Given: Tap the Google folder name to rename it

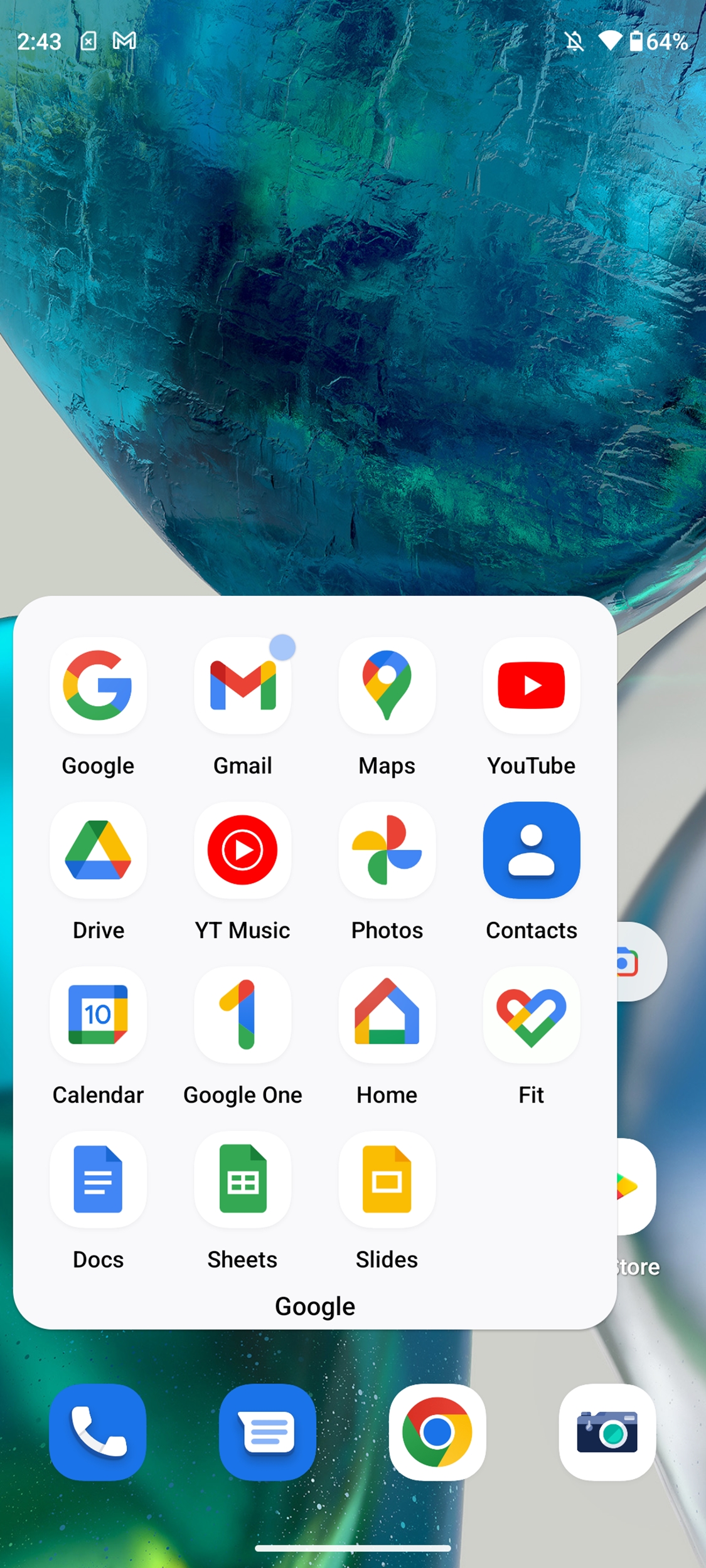Looking at the screenshot, I should (315, 1306).
